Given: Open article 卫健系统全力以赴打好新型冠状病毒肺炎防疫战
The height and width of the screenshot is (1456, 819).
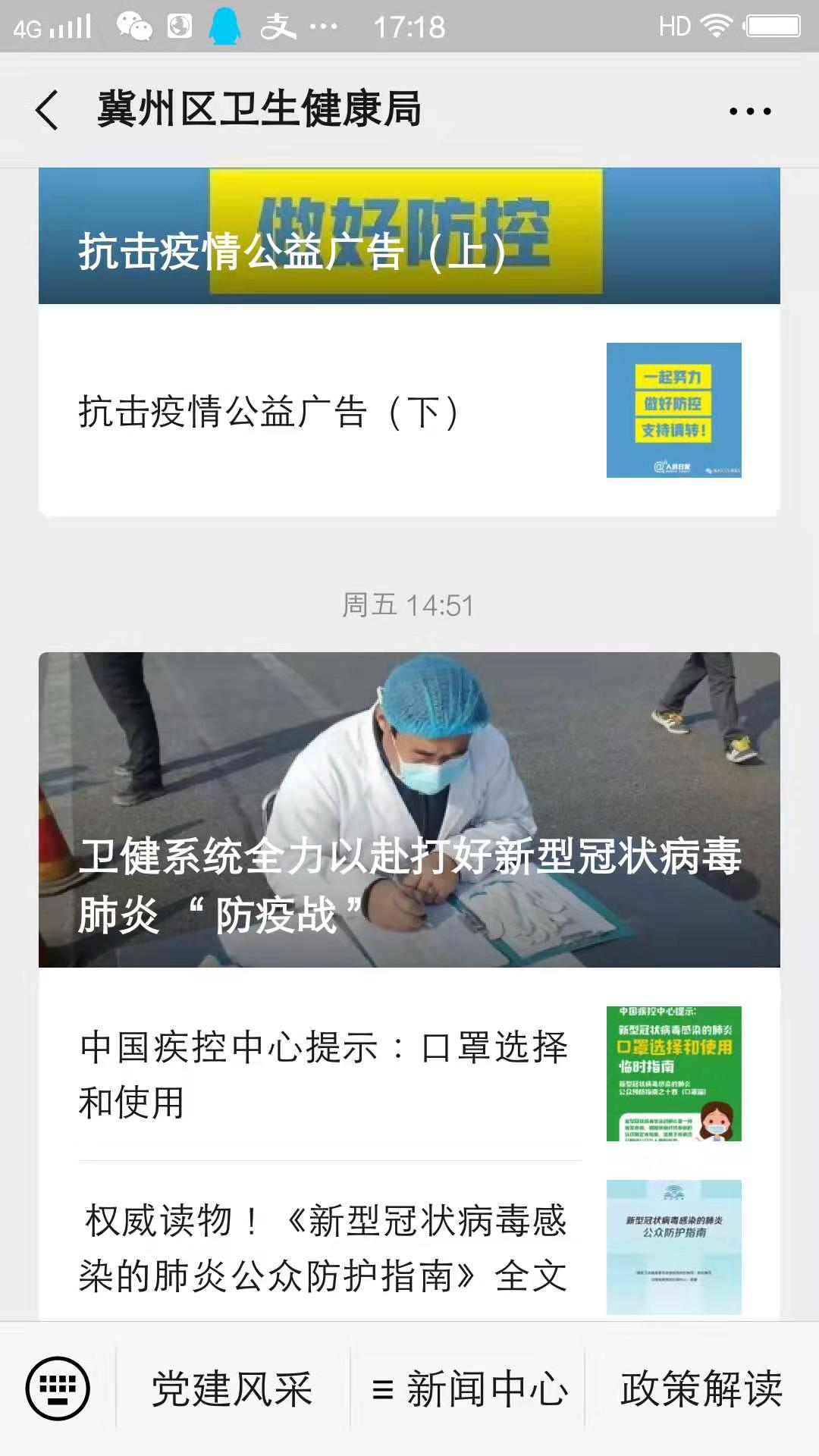Looking at the screenshot, I should (x=409, y=810).
